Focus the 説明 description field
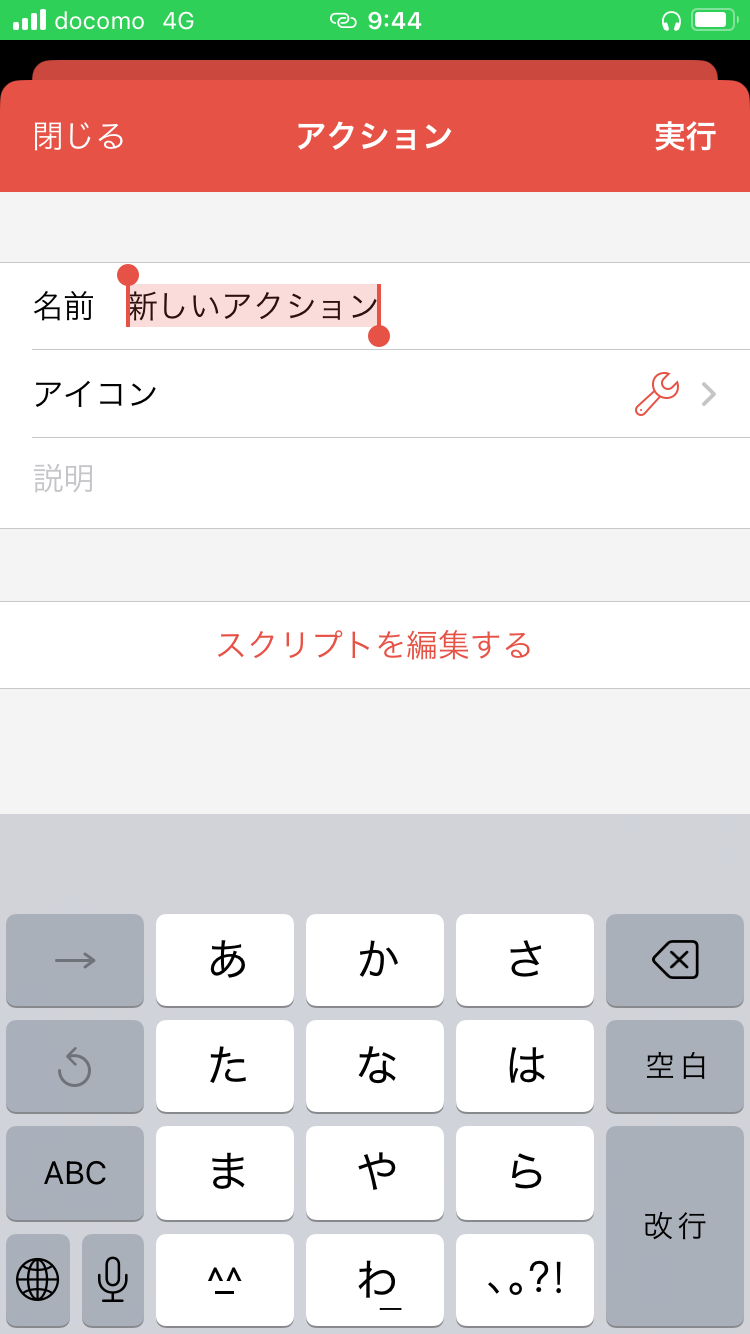Viewport: 750px width, 1334px height. click(x=375, y=479)
